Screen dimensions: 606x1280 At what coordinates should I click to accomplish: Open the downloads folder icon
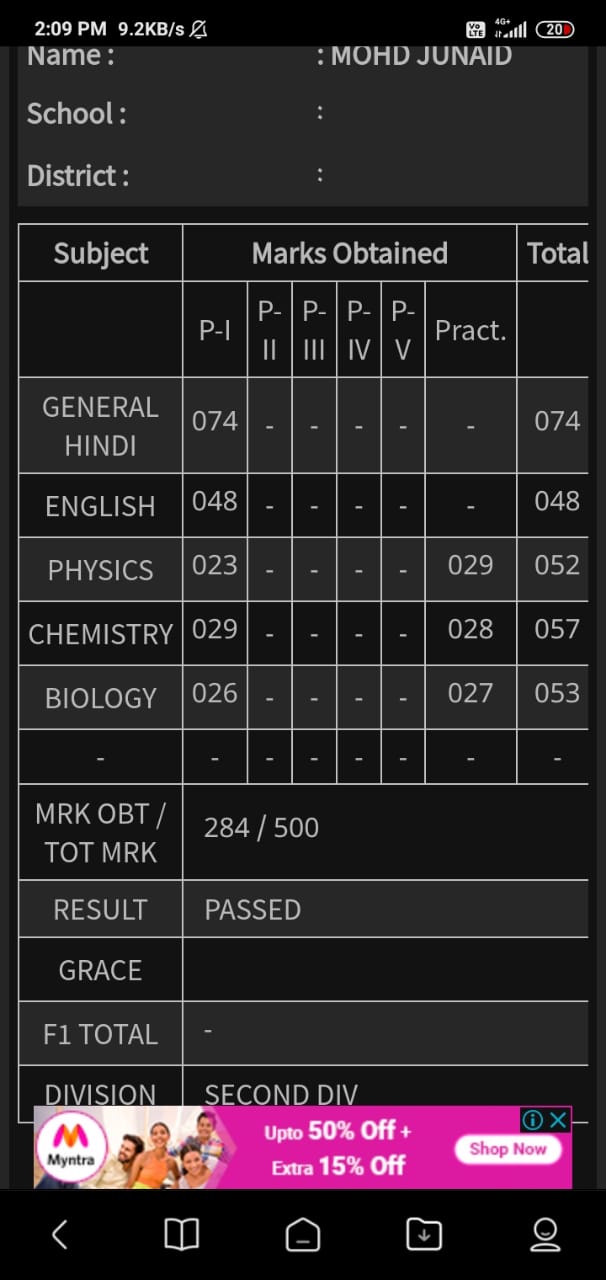pyautogui.click(x=424, y=1234)
